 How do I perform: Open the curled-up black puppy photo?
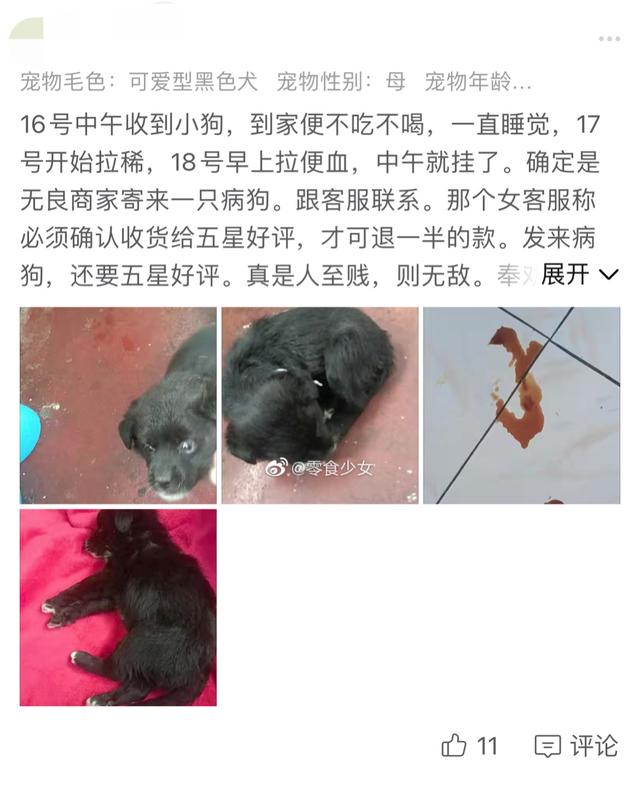320,406
